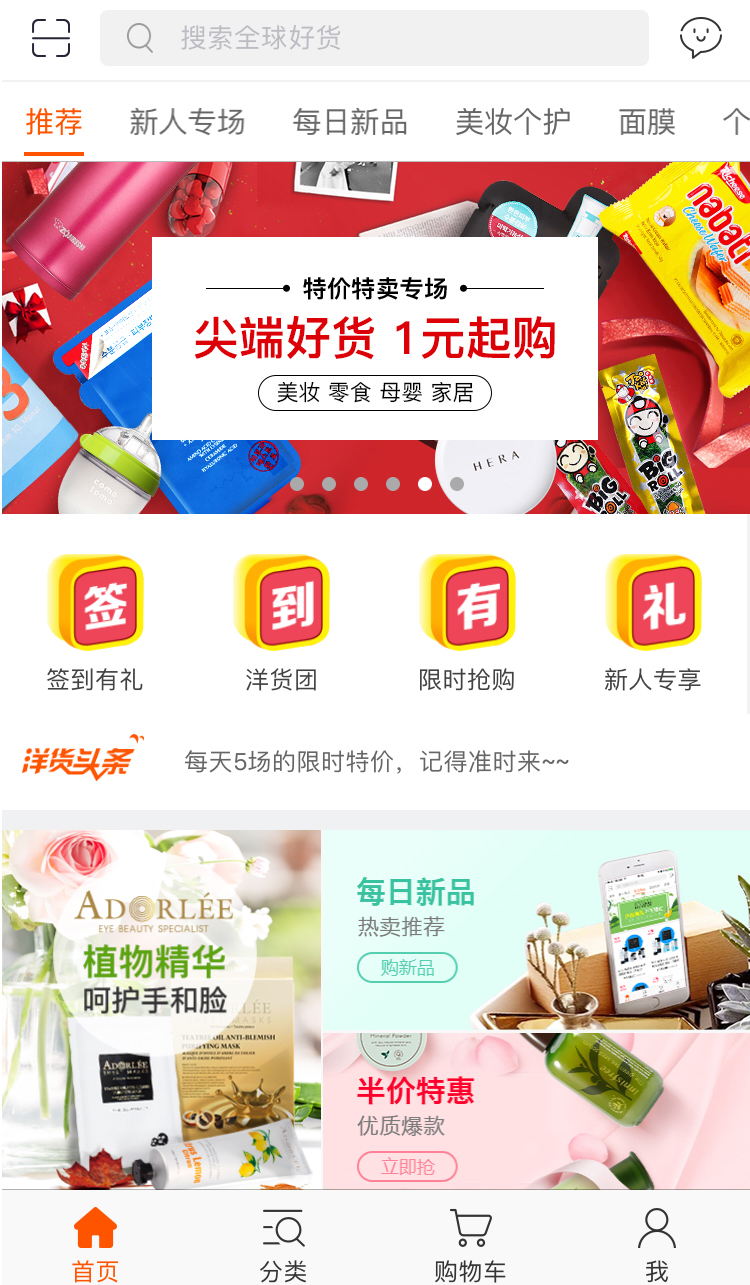Tap the 搜索全球好货 search box
This screenshot has width=750, height=1285.
(x=374, y=38)
